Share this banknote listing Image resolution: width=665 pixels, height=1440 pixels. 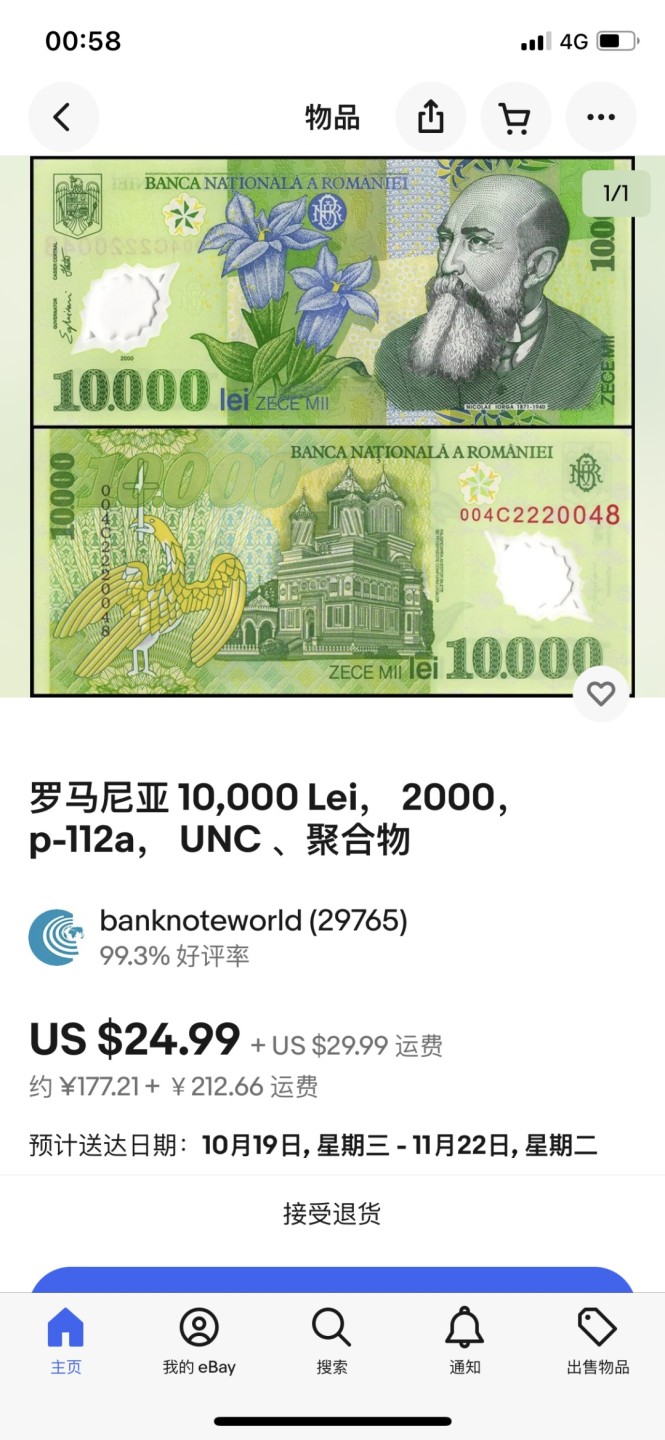430,118
